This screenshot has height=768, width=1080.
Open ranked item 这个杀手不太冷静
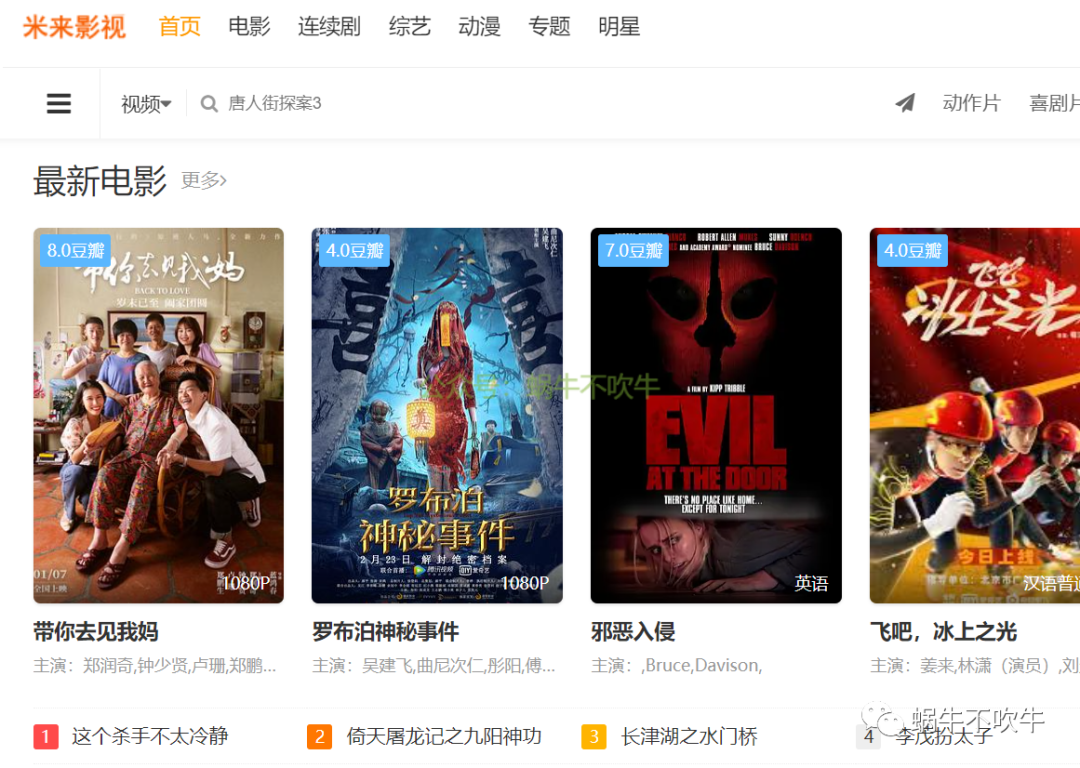(150, 737)
